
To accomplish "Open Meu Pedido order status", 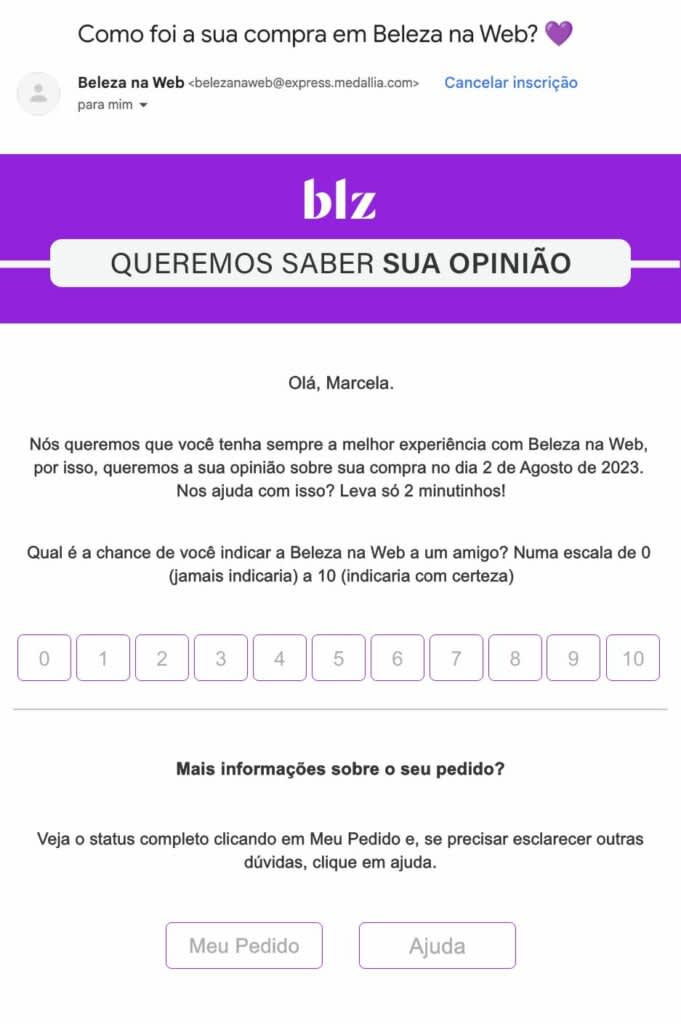I will 245,945.
